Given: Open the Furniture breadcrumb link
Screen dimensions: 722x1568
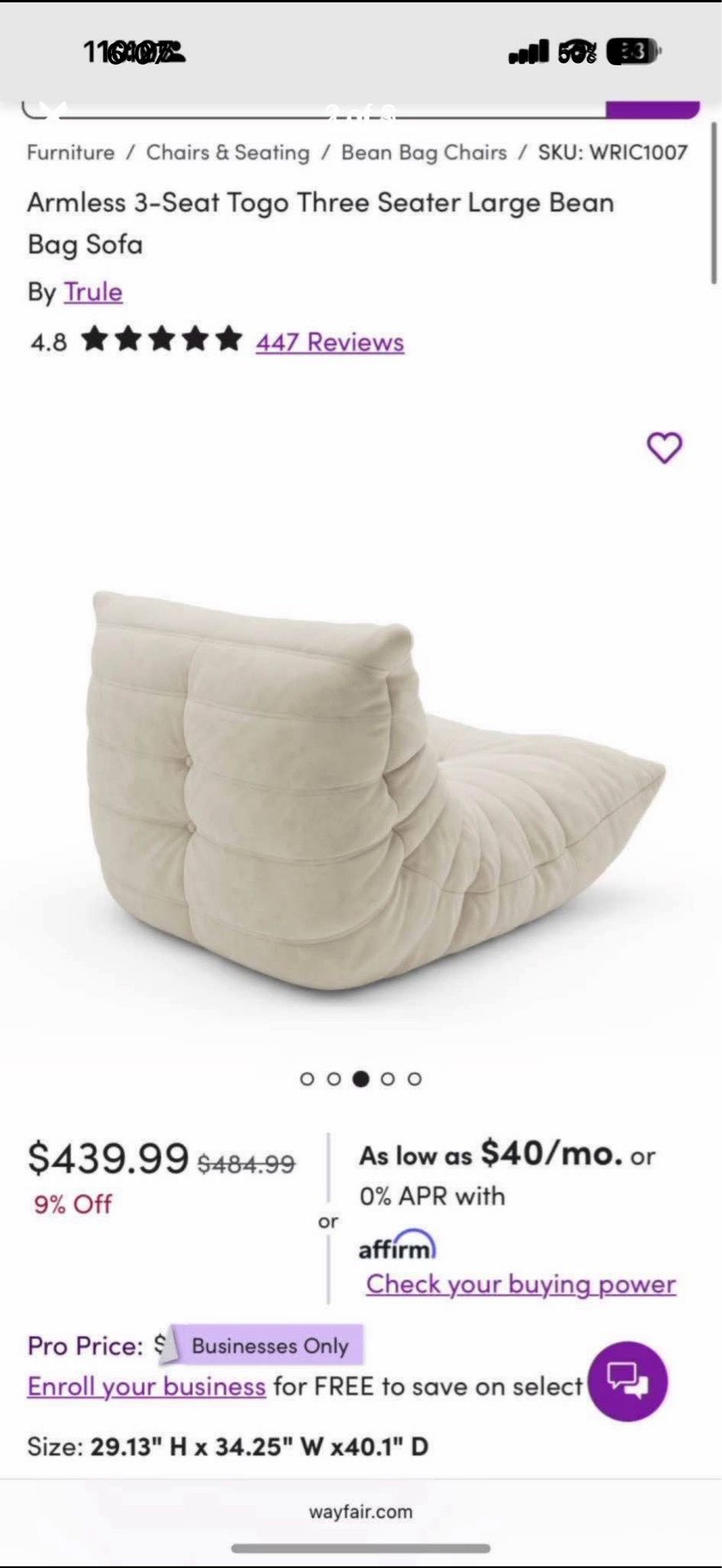Looking at the screenshot, I should coord(71,153).
